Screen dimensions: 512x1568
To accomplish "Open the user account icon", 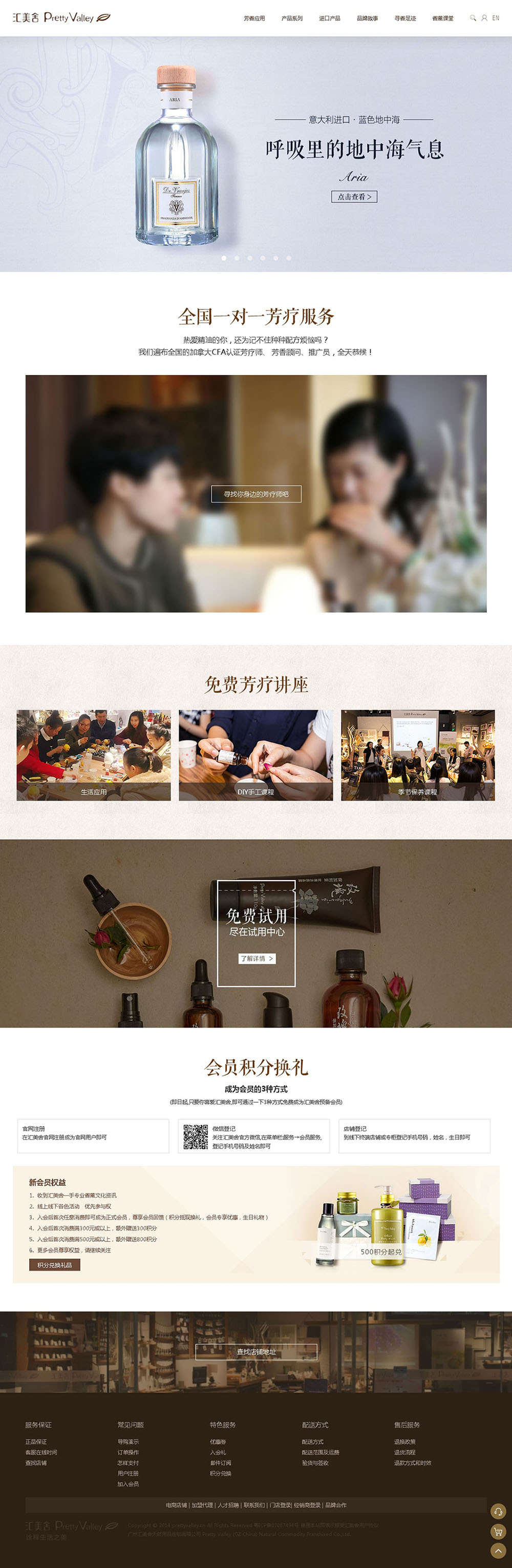I will click(x=484, y=18).
